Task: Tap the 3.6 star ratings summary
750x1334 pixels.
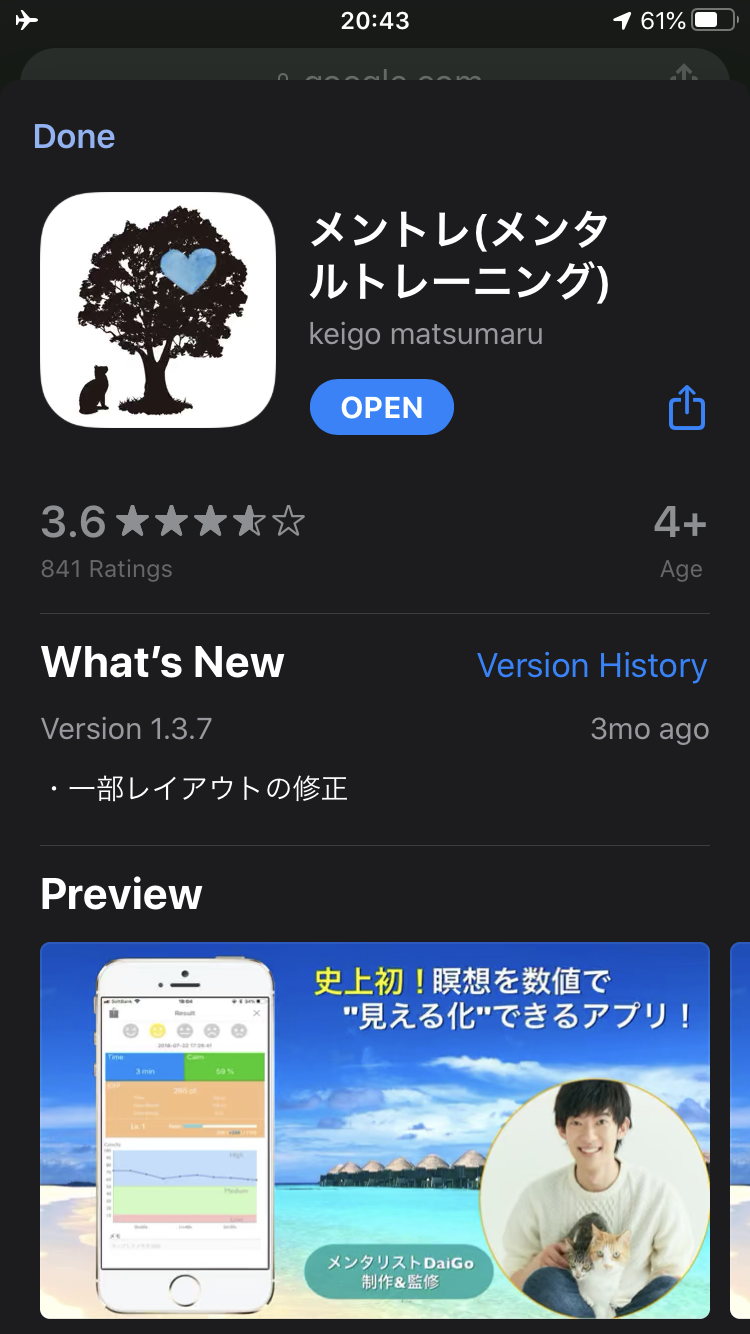Action: 173,540
